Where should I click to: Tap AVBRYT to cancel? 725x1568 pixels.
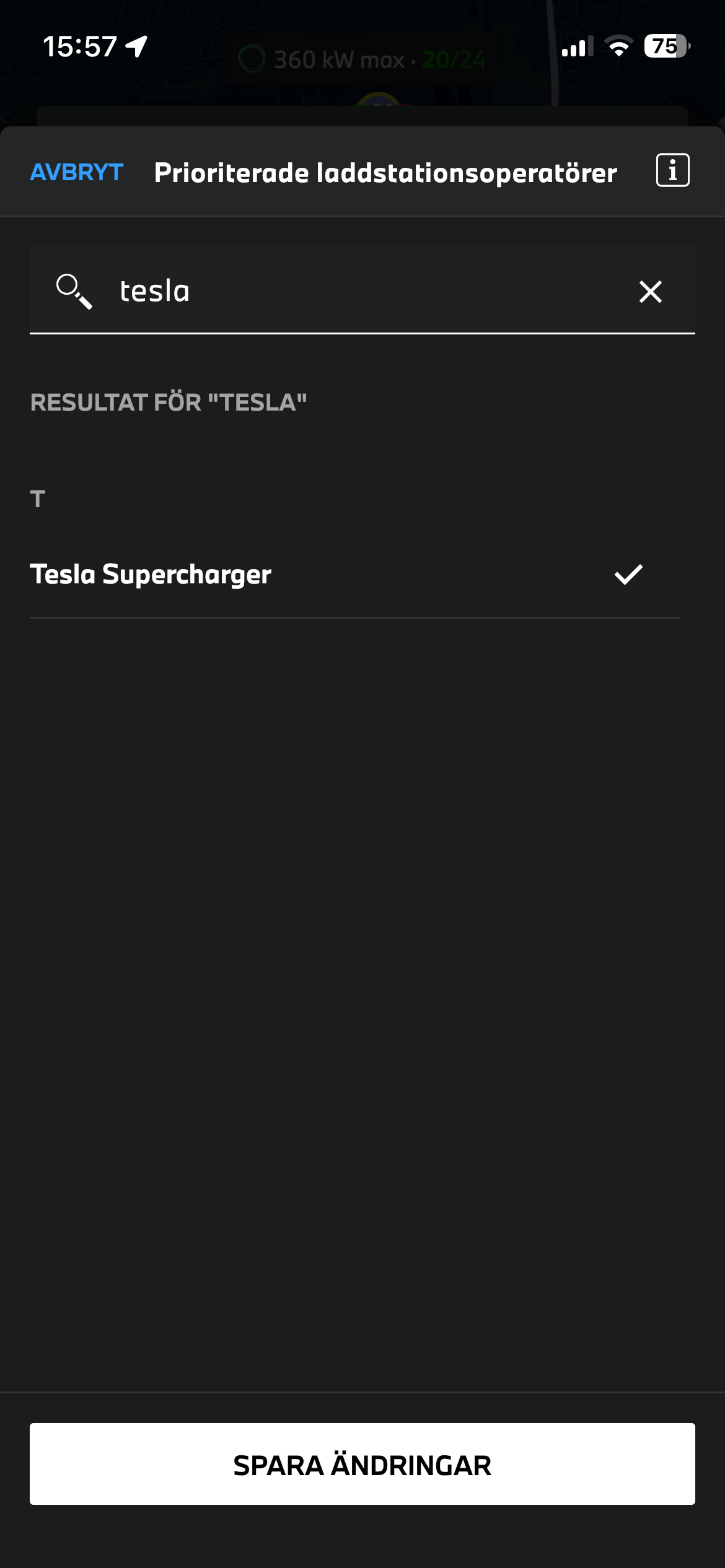pos(77,172)
